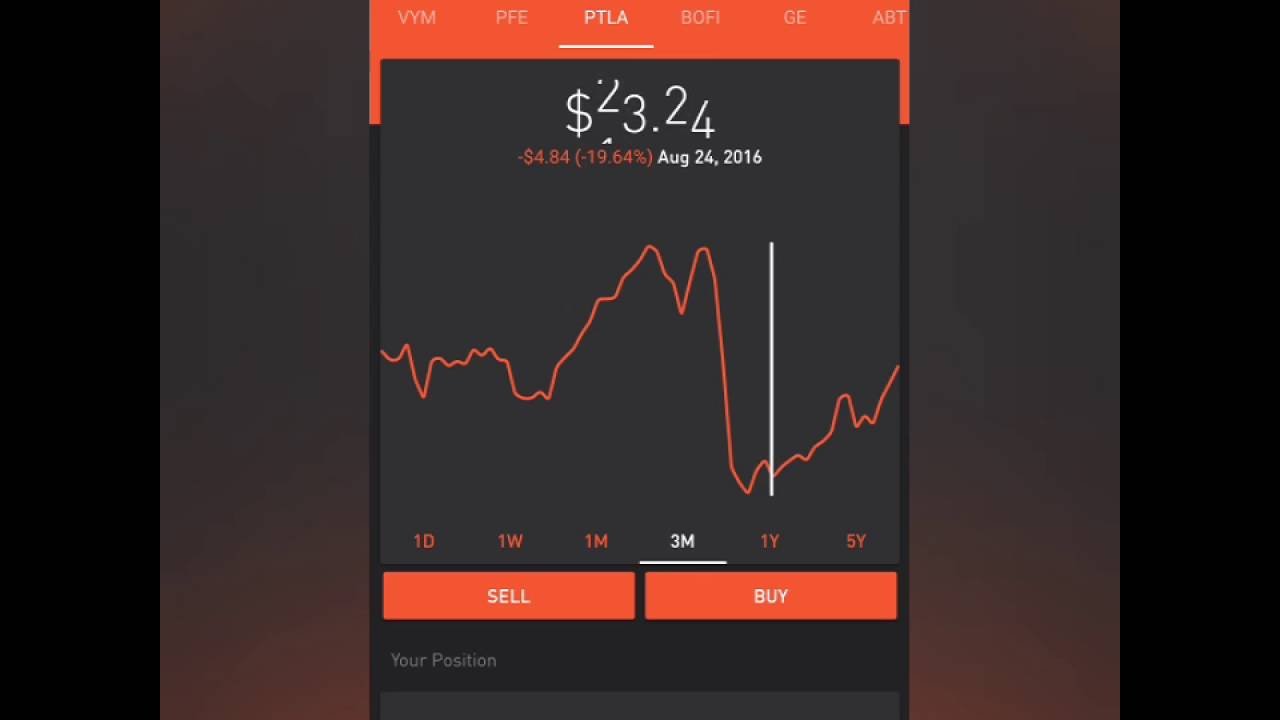View the 5Y chart range
The height and width of the screenshot is (720, 1280).
click(x=855, y=541)
